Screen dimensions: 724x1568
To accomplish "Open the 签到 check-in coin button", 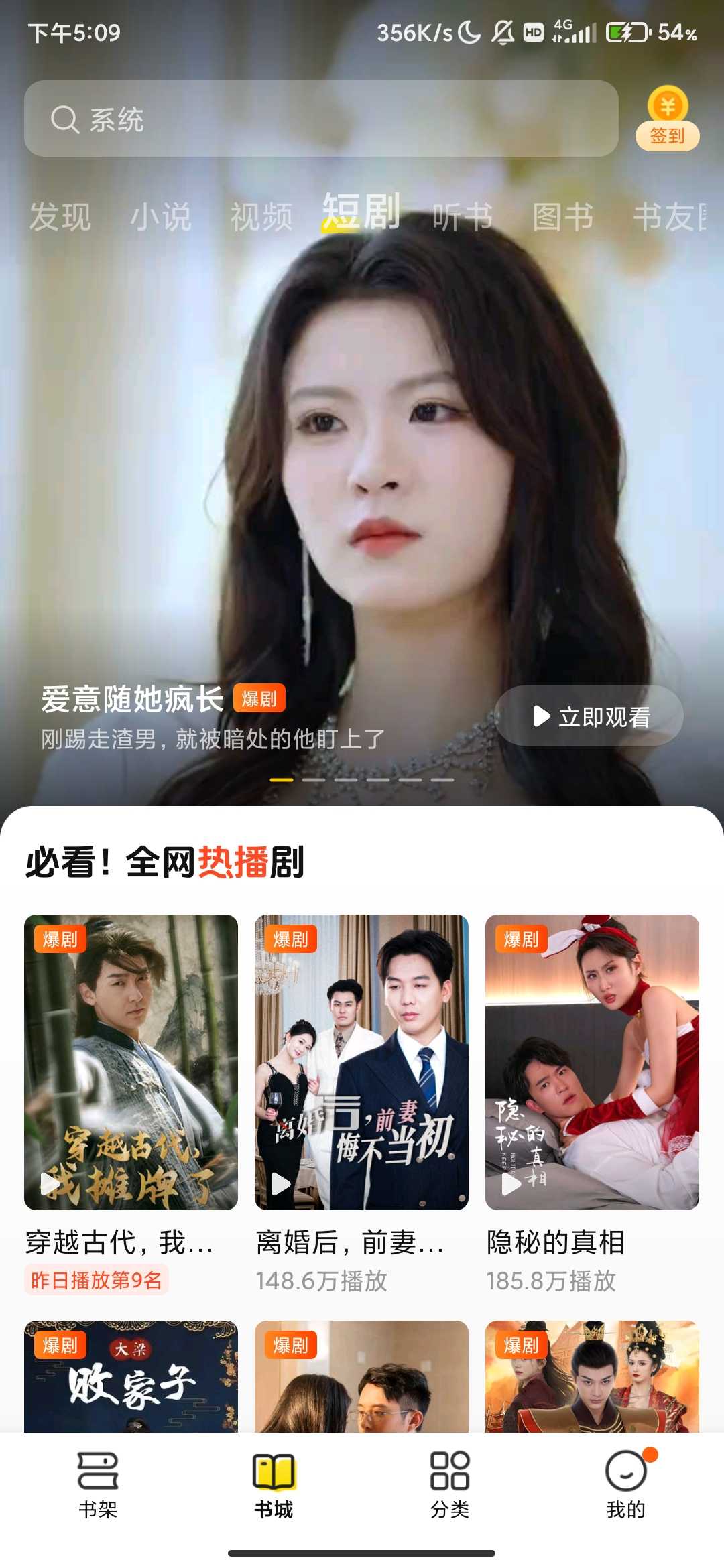I will click(667, 119).
